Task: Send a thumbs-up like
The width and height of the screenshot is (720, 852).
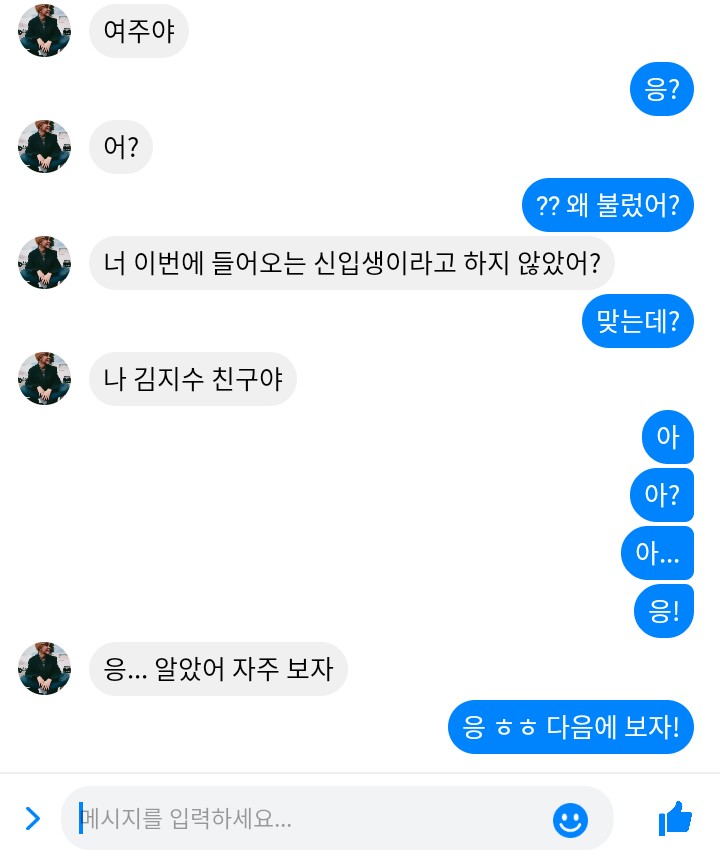Action: [x=676, y=818]
